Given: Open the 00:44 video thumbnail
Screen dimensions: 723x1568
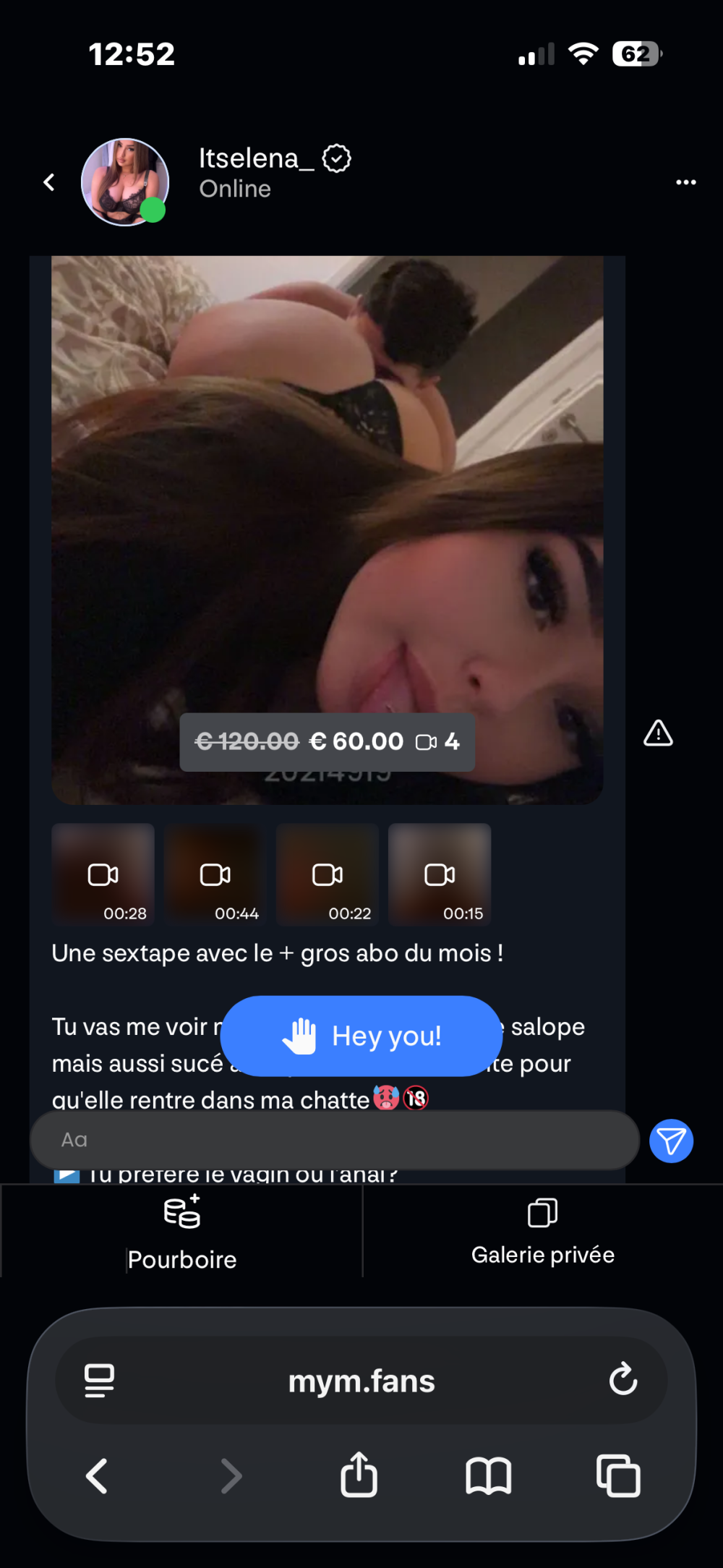Looking at the screenshot, I should (215, 874).
